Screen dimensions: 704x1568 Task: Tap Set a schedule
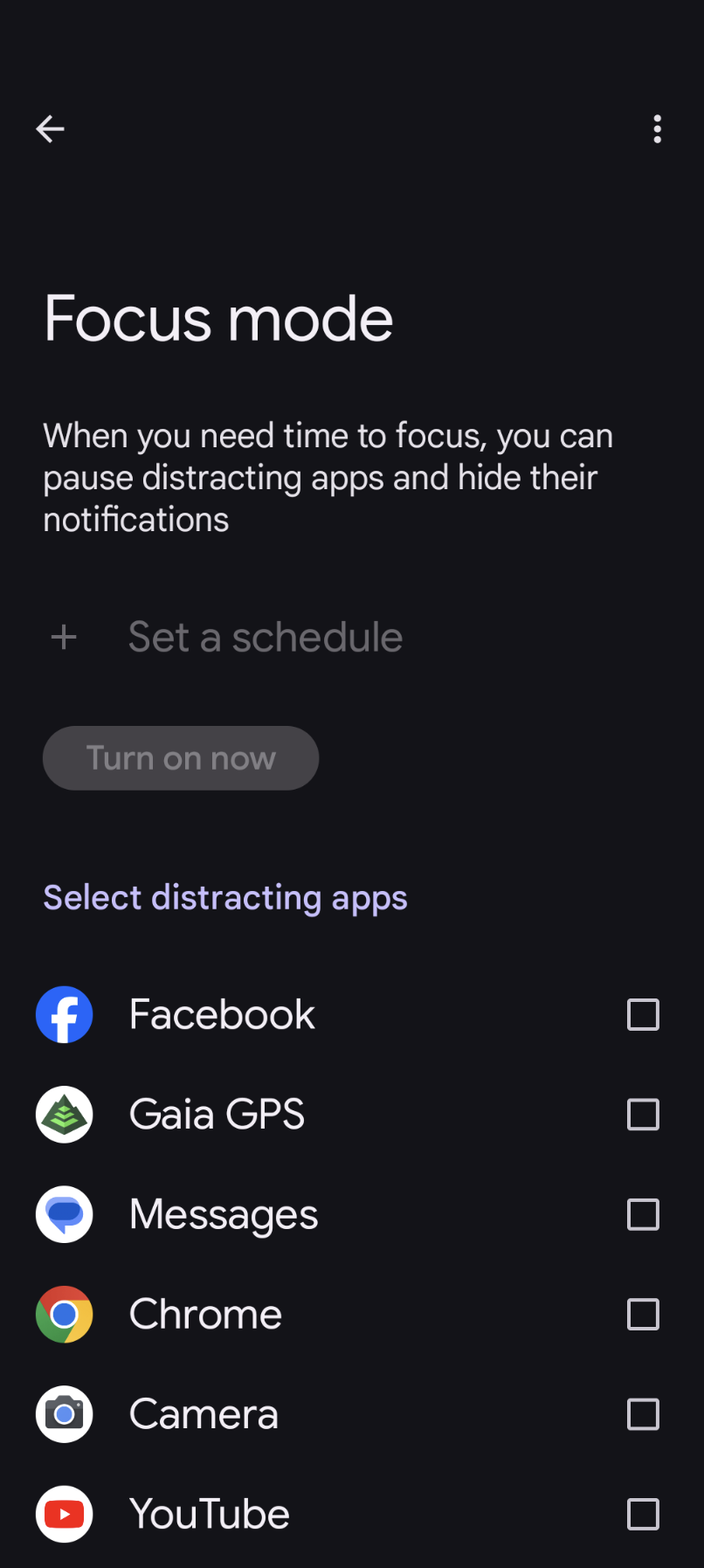[x=265, y=637]
